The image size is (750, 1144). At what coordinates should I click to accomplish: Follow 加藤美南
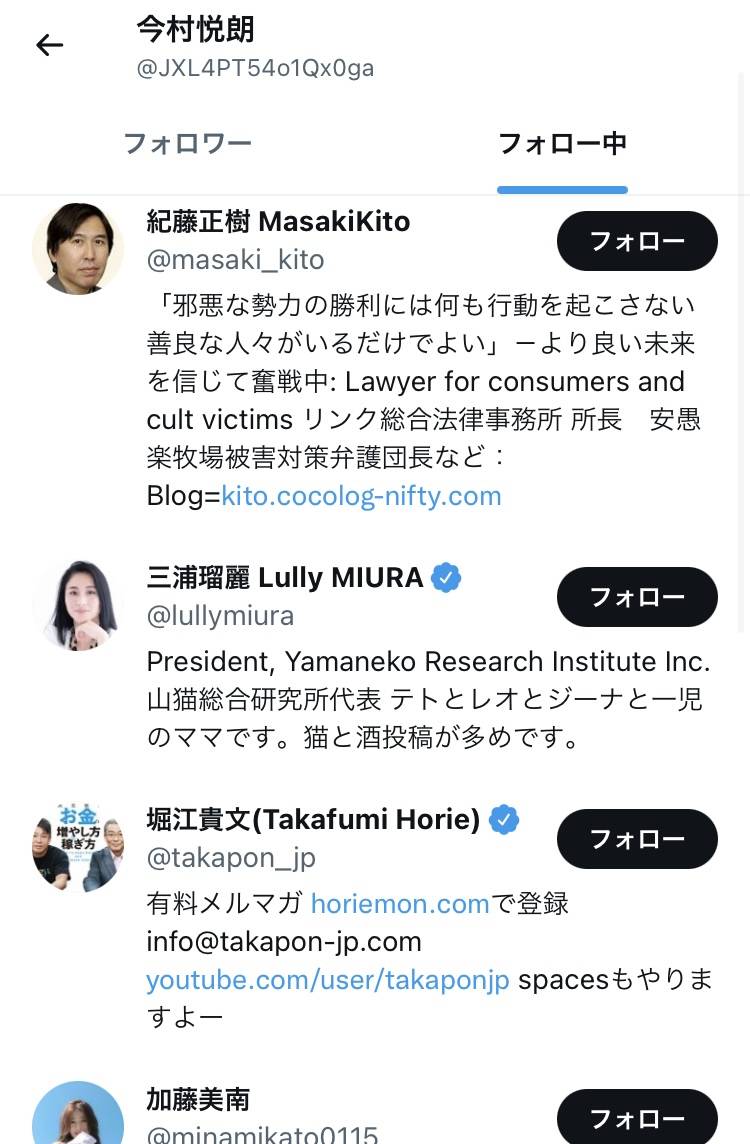[637, 1118]
